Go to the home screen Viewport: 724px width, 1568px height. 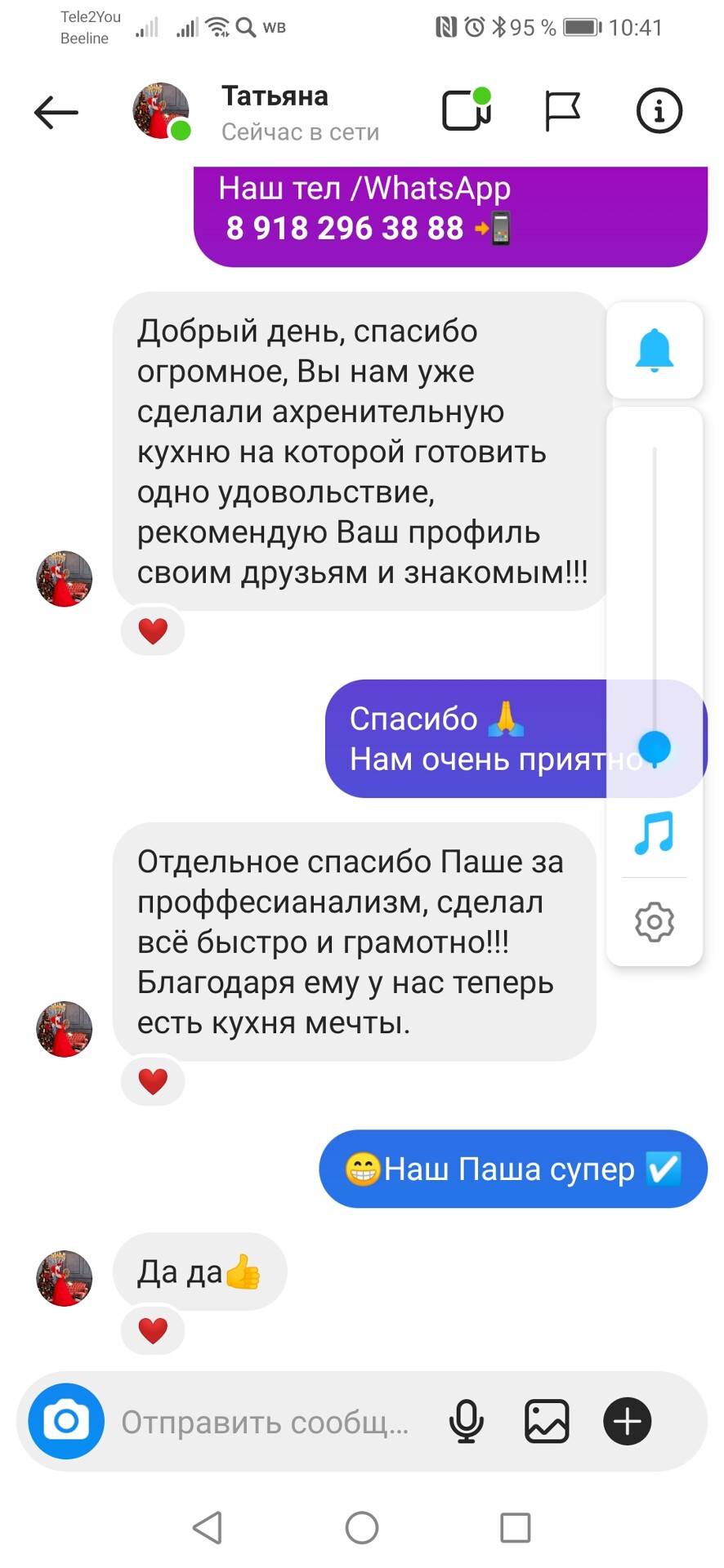(x=362, y=1527)
